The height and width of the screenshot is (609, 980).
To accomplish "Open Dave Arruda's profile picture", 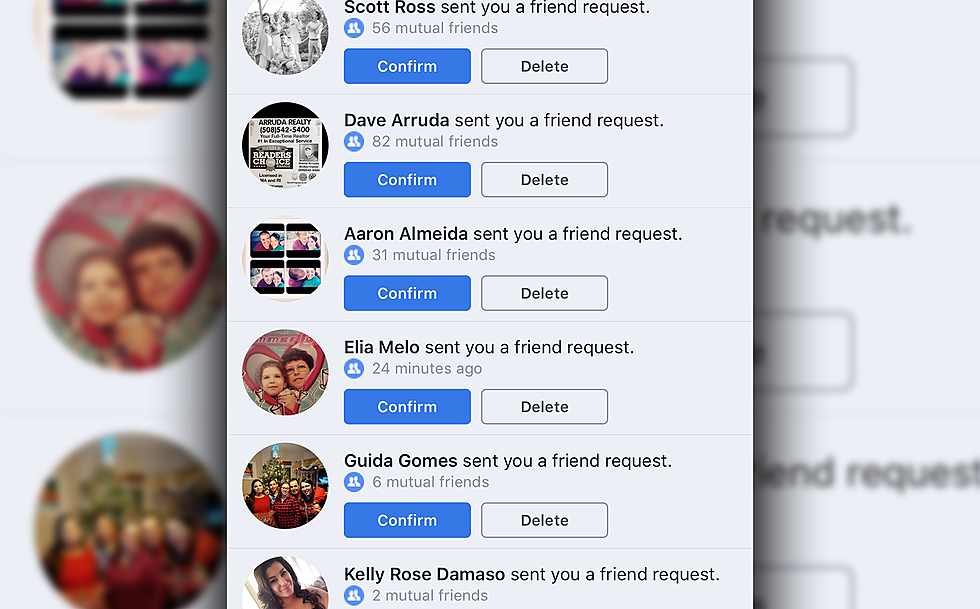I will click(x=285, y=146).
